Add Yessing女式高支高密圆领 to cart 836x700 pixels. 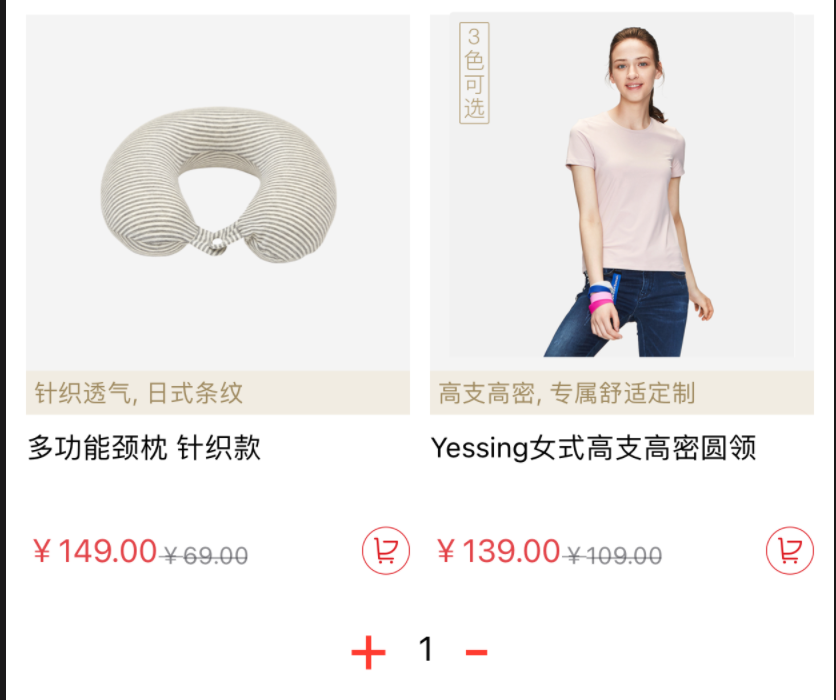790,551
